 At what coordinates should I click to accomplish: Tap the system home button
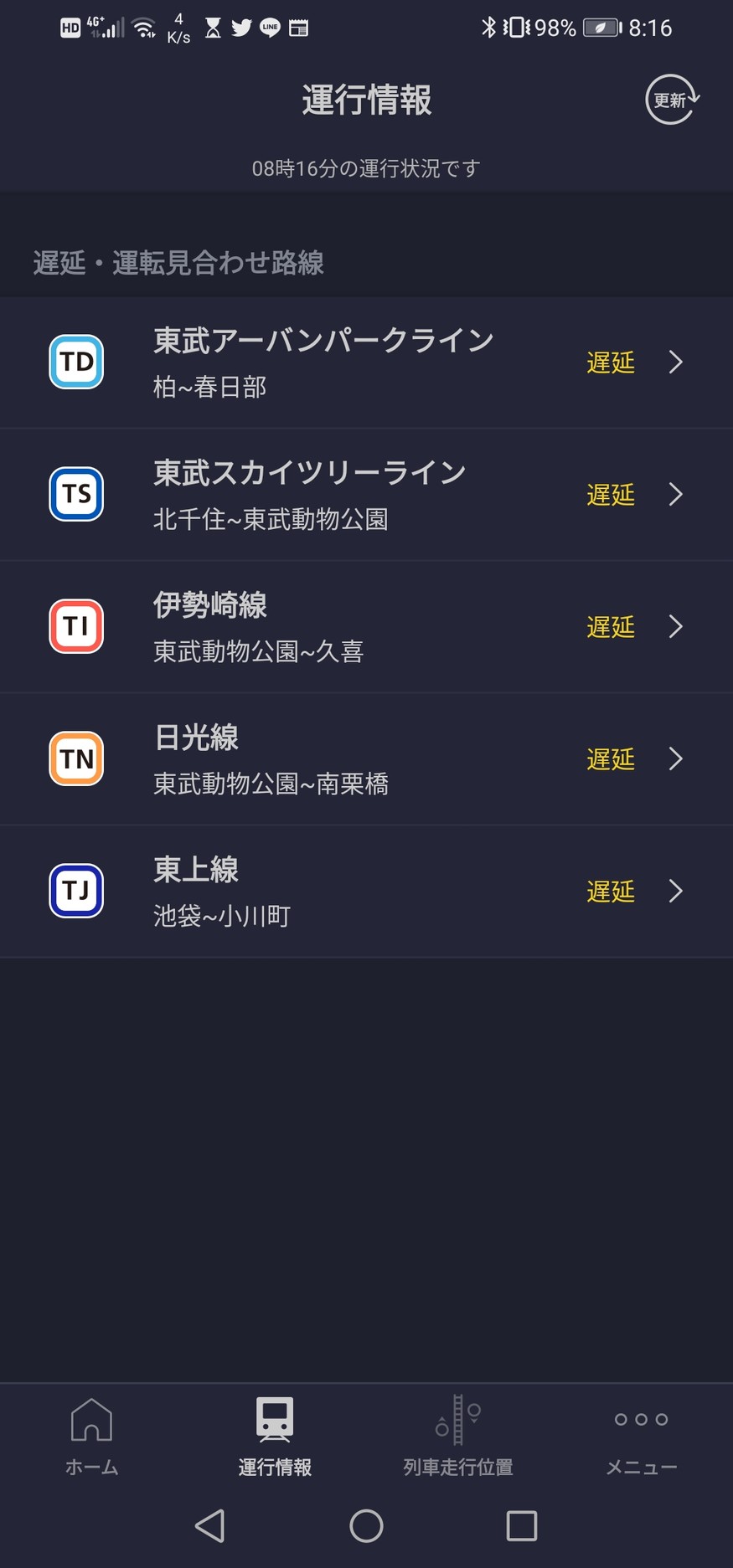click(x=366, y=1525)
